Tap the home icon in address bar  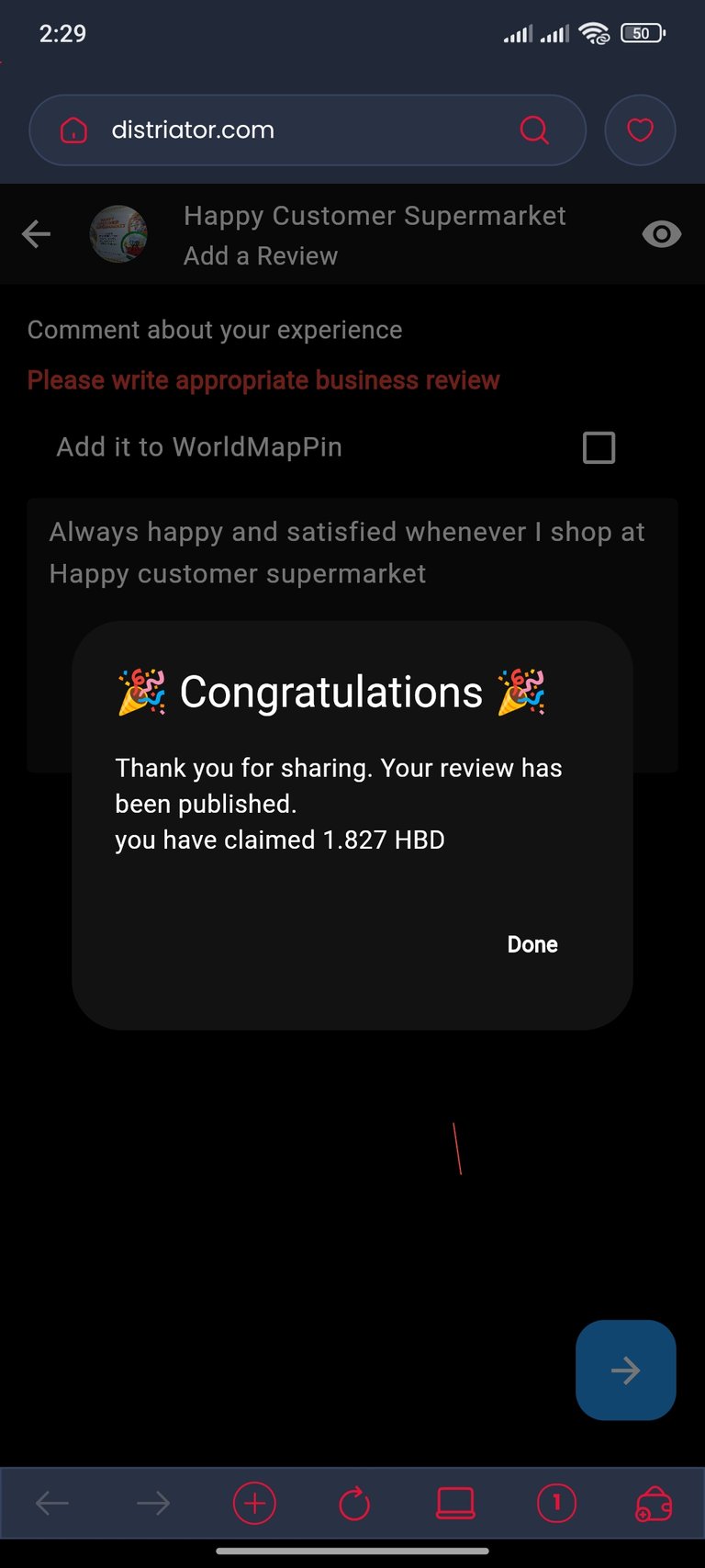73,130
